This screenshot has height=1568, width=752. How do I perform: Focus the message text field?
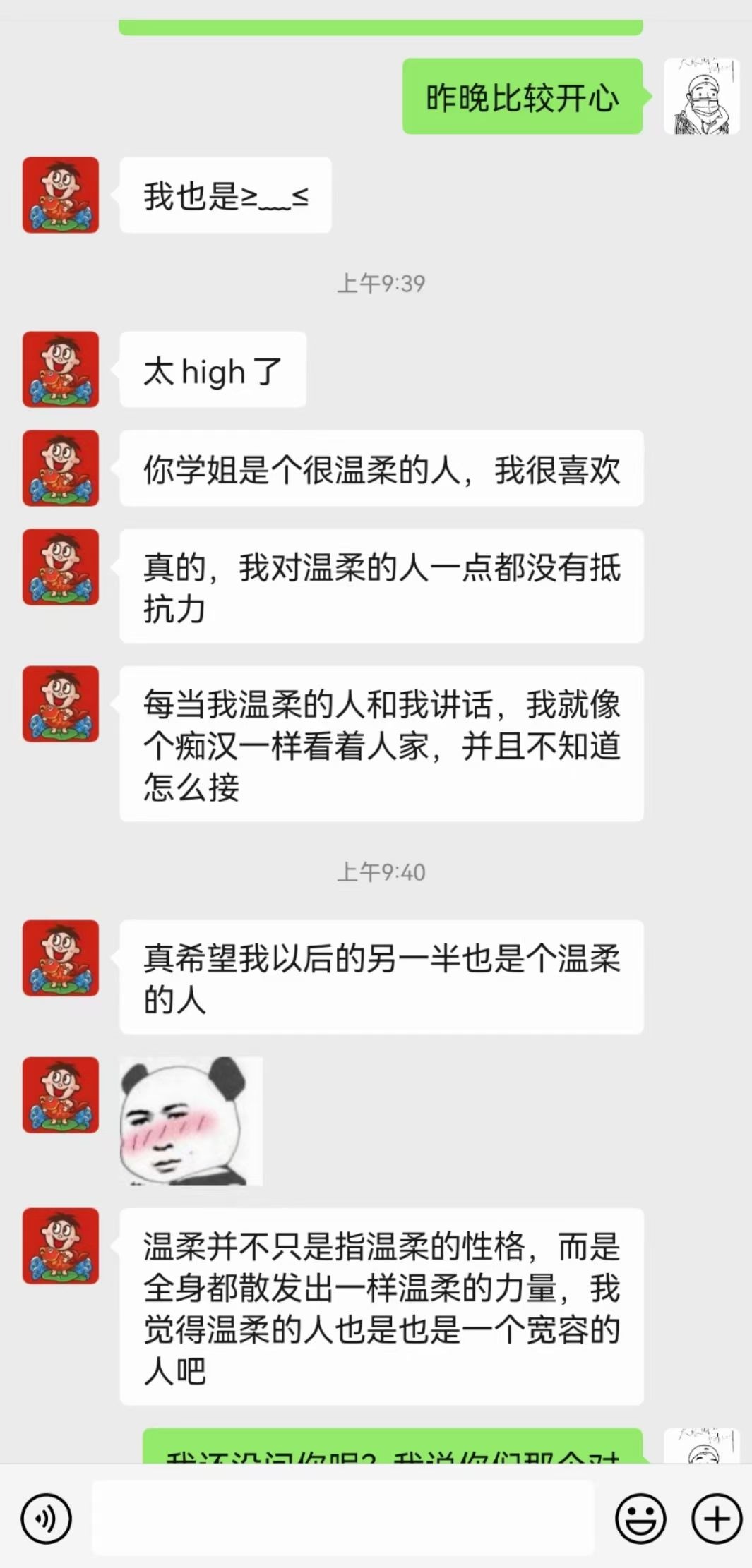(342, 1519)
